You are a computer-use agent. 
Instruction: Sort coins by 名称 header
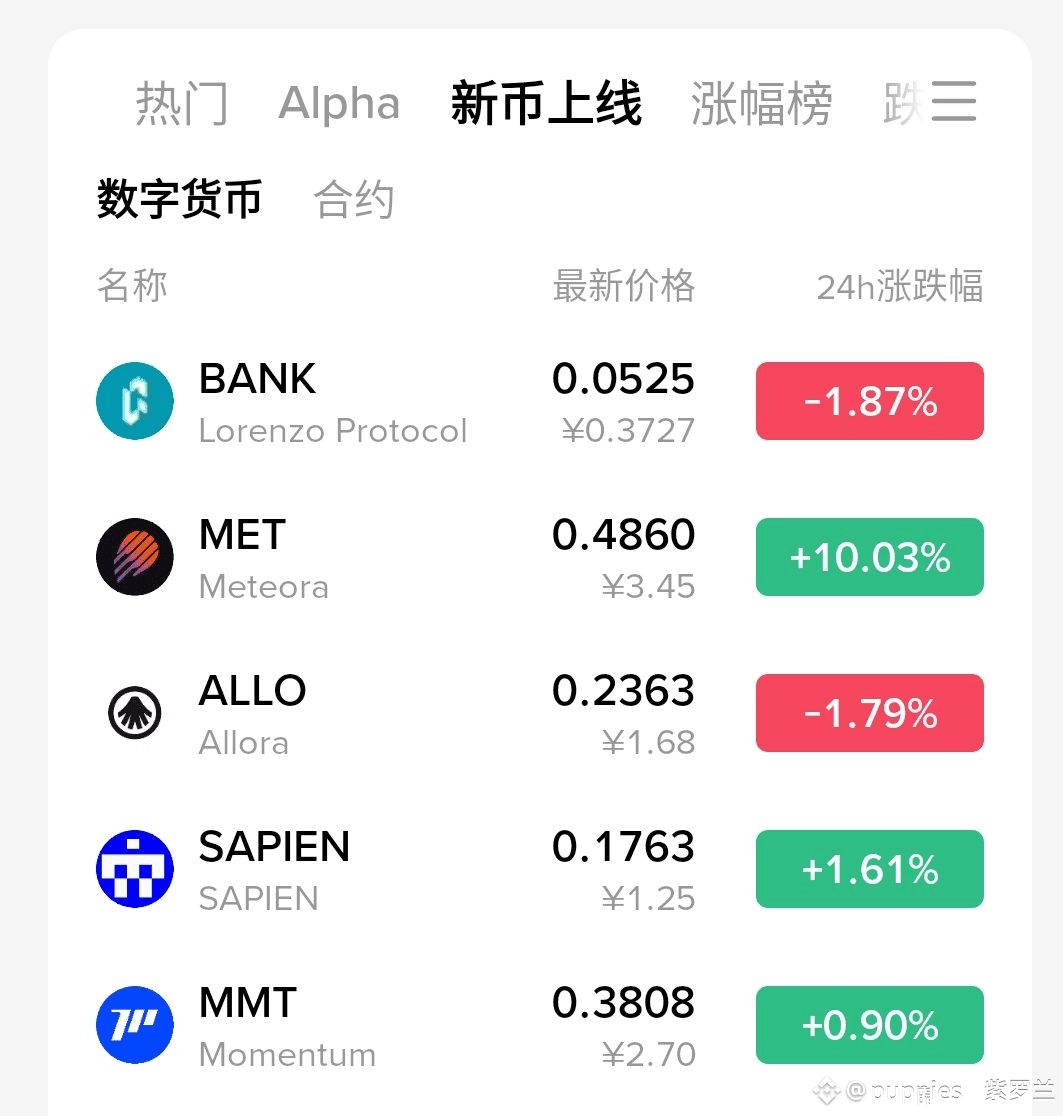pyautogui.click(x=132, y=287)
